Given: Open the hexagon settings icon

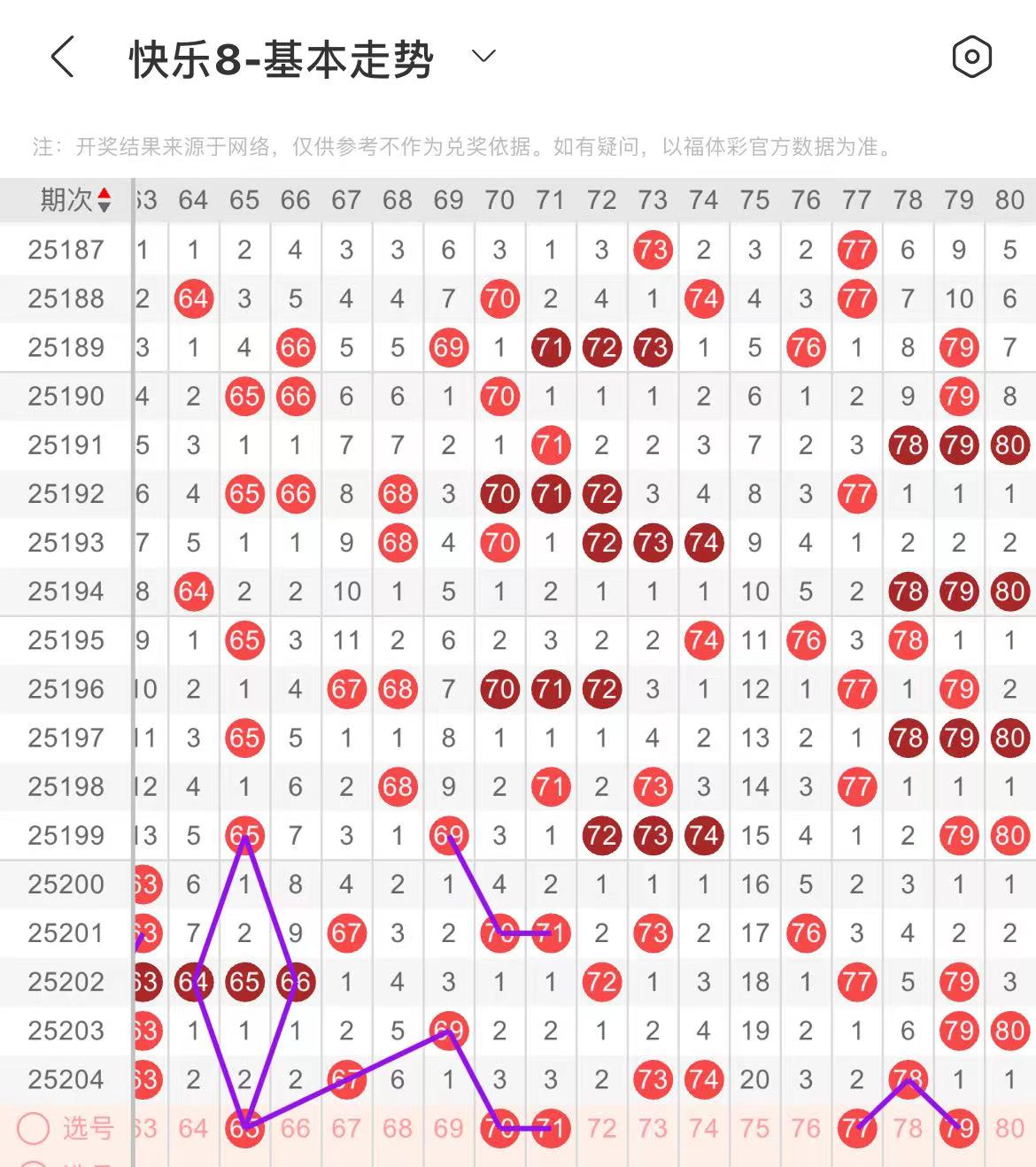Looking at the screenshot, I should point(971,58).
